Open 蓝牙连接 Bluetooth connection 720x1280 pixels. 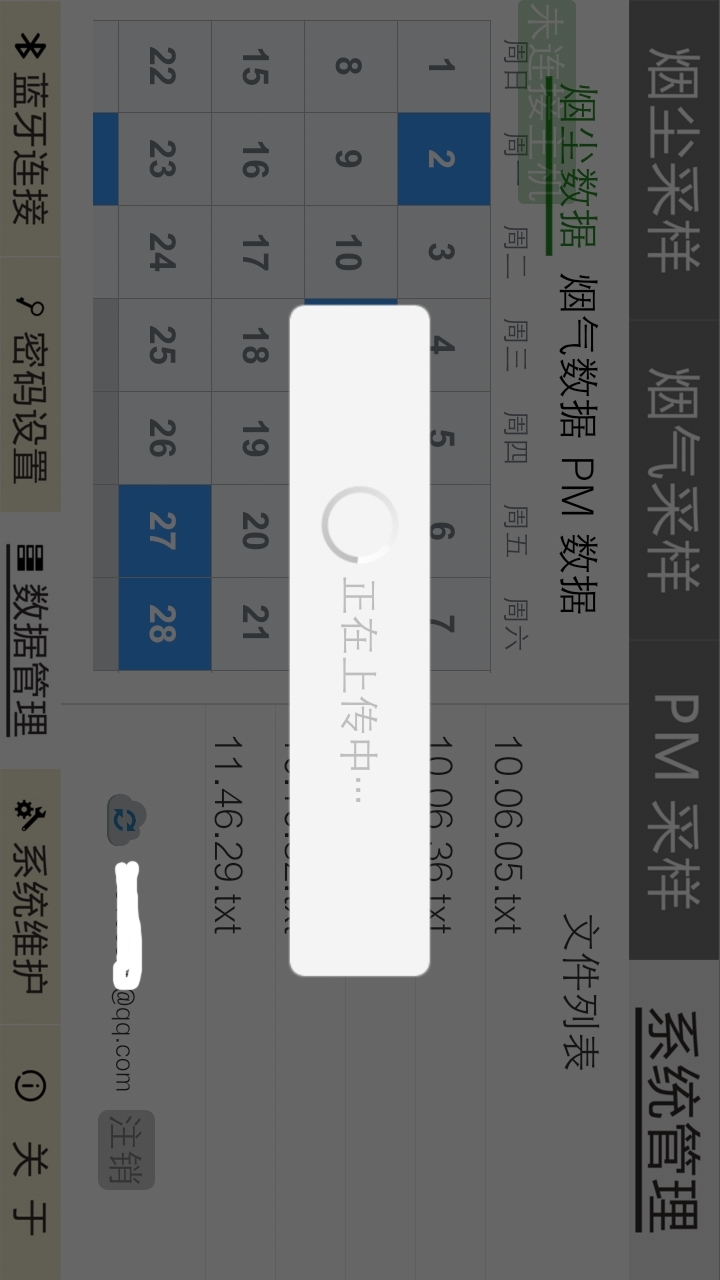[30, 128]
